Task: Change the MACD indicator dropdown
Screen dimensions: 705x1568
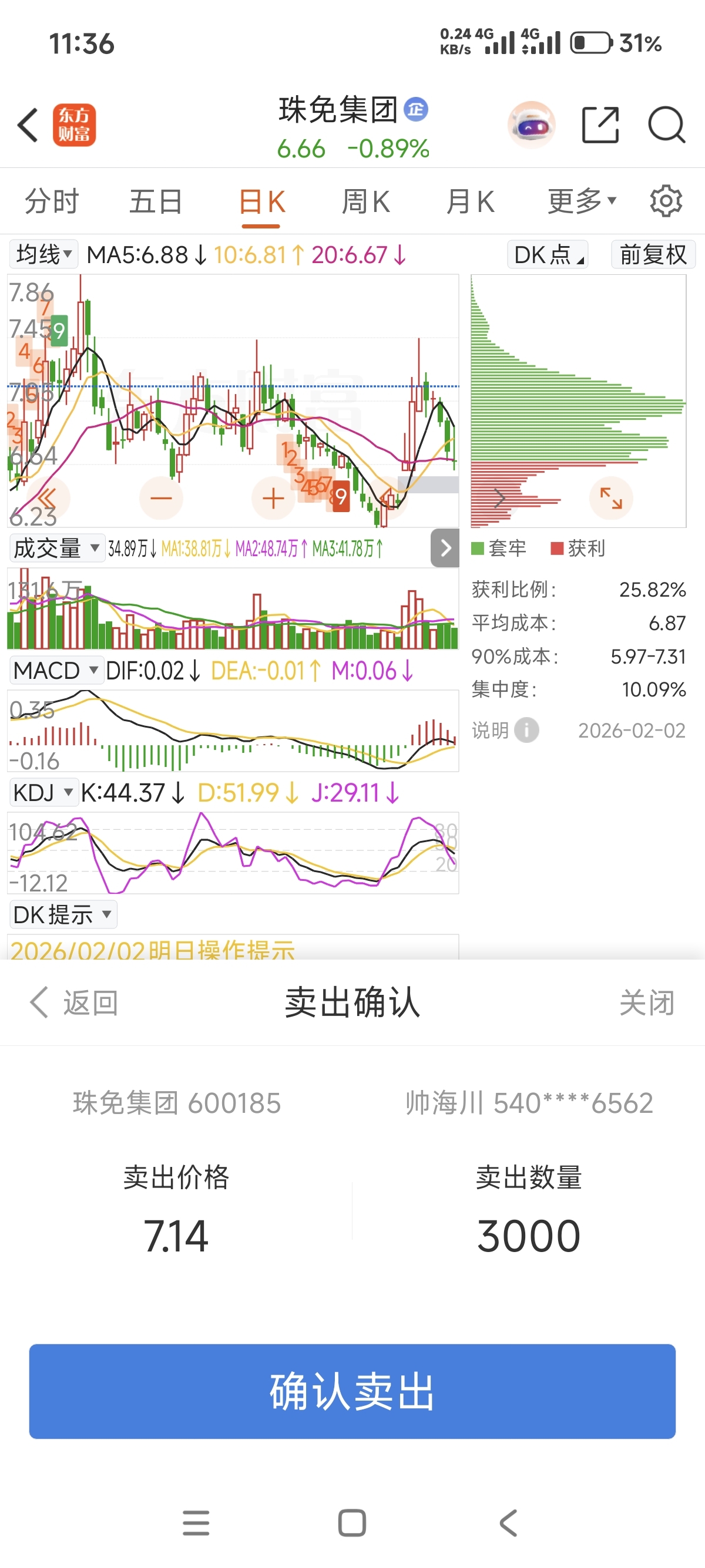Action: coord(55,670)
